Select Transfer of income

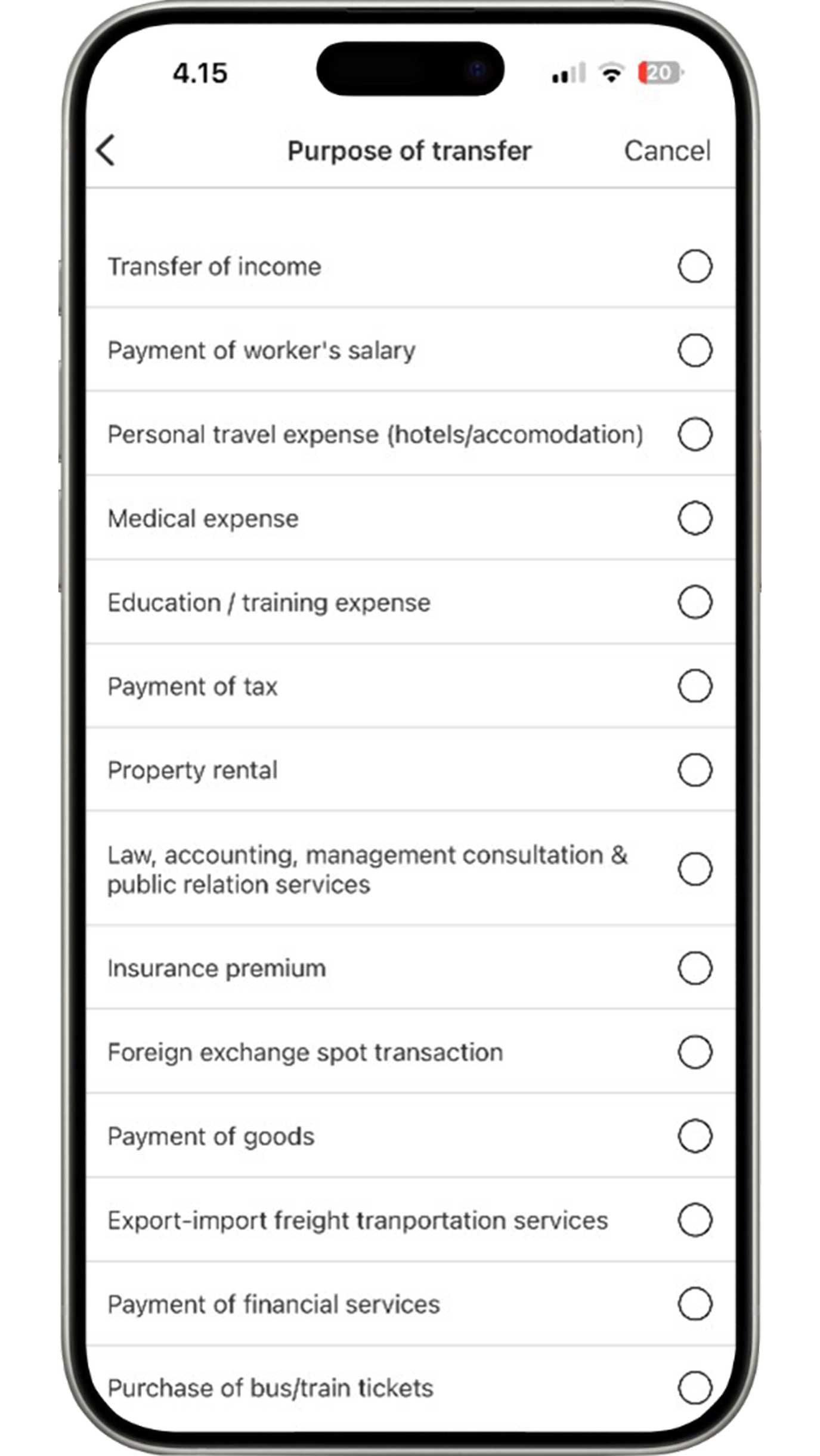[410, 266]
